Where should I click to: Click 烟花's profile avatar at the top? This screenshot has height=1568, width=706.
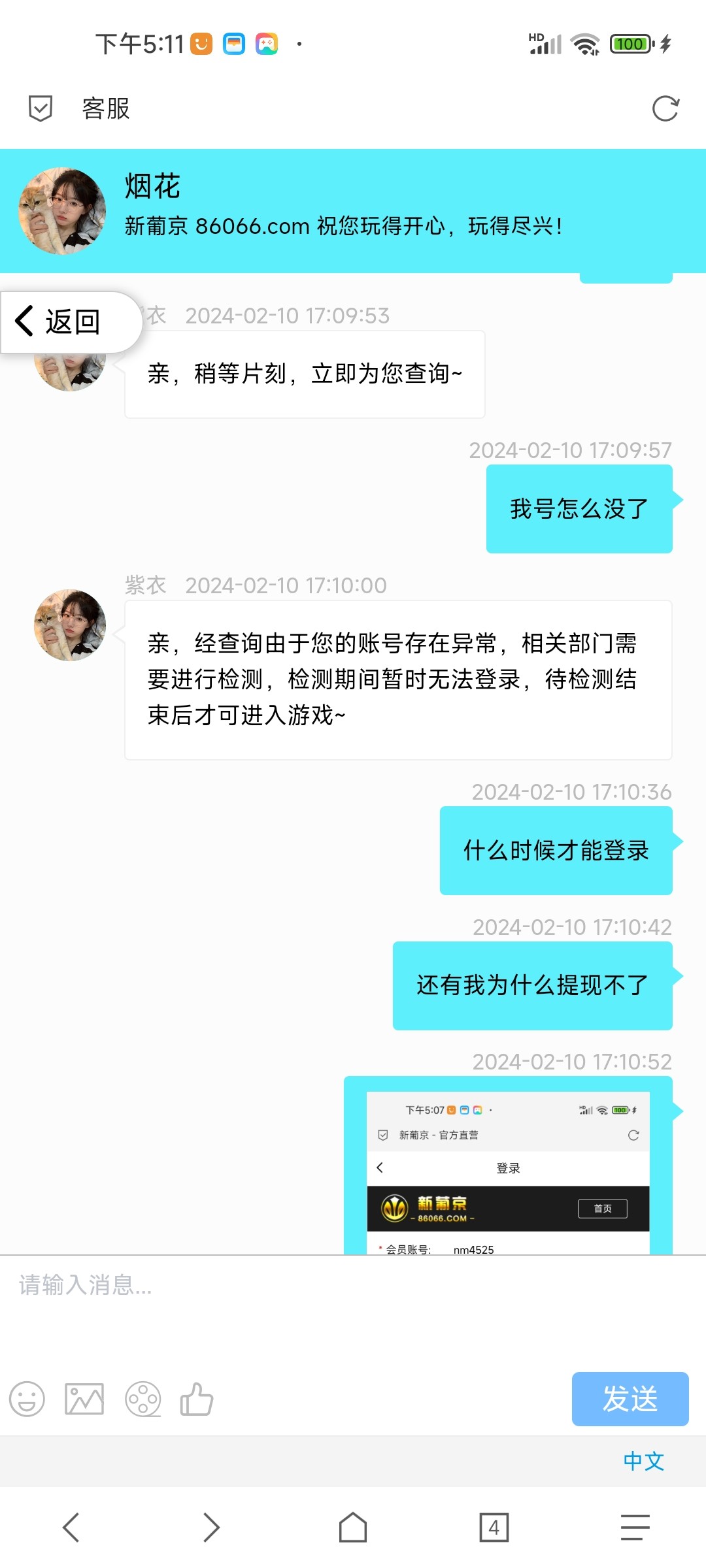61,210
